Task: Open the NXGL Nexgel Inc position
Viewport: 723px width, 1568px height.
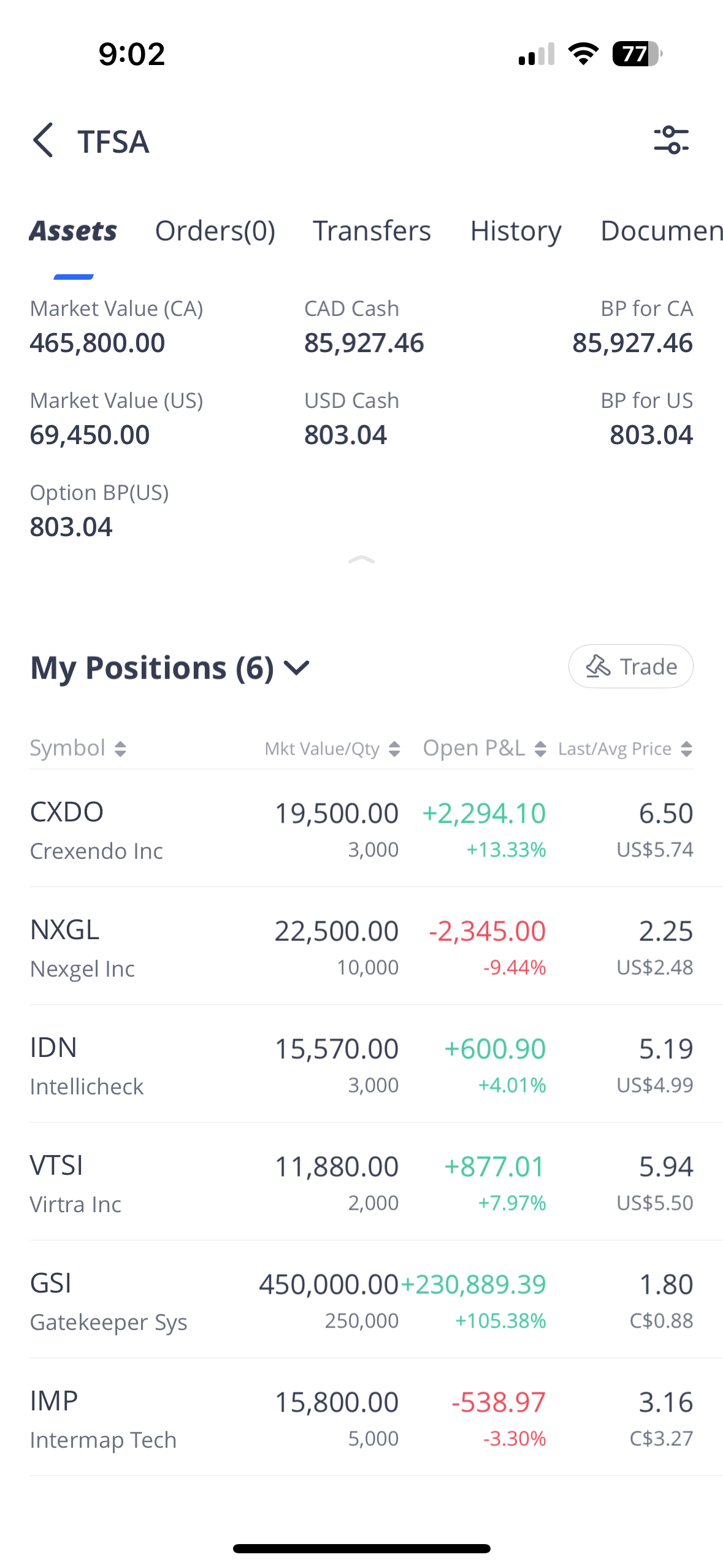Action: [361, 947]
